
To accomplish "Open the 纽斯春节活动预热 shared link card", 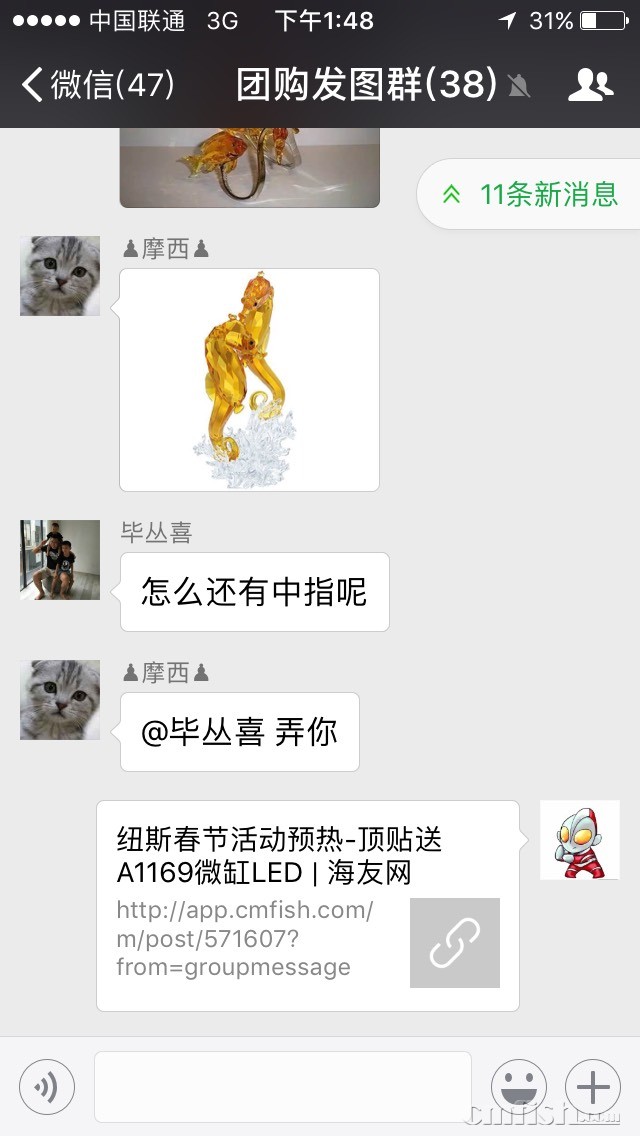I will [x=308, y=905].
